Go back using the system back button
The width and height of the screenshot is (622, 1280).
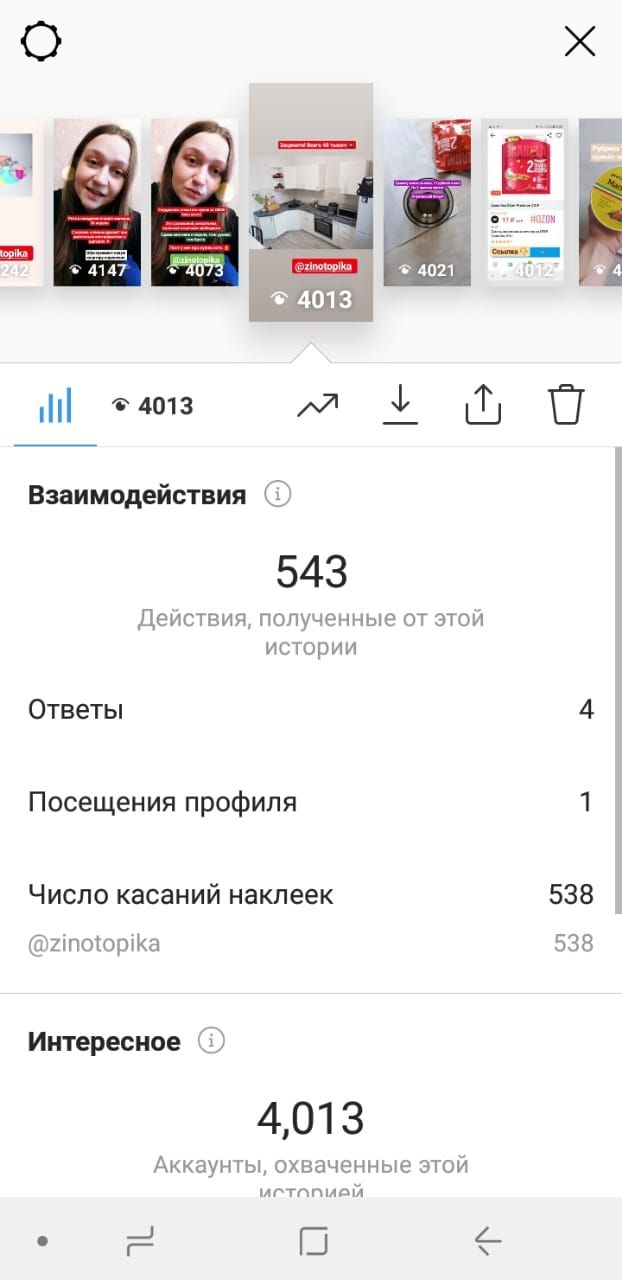[488, 1241]
